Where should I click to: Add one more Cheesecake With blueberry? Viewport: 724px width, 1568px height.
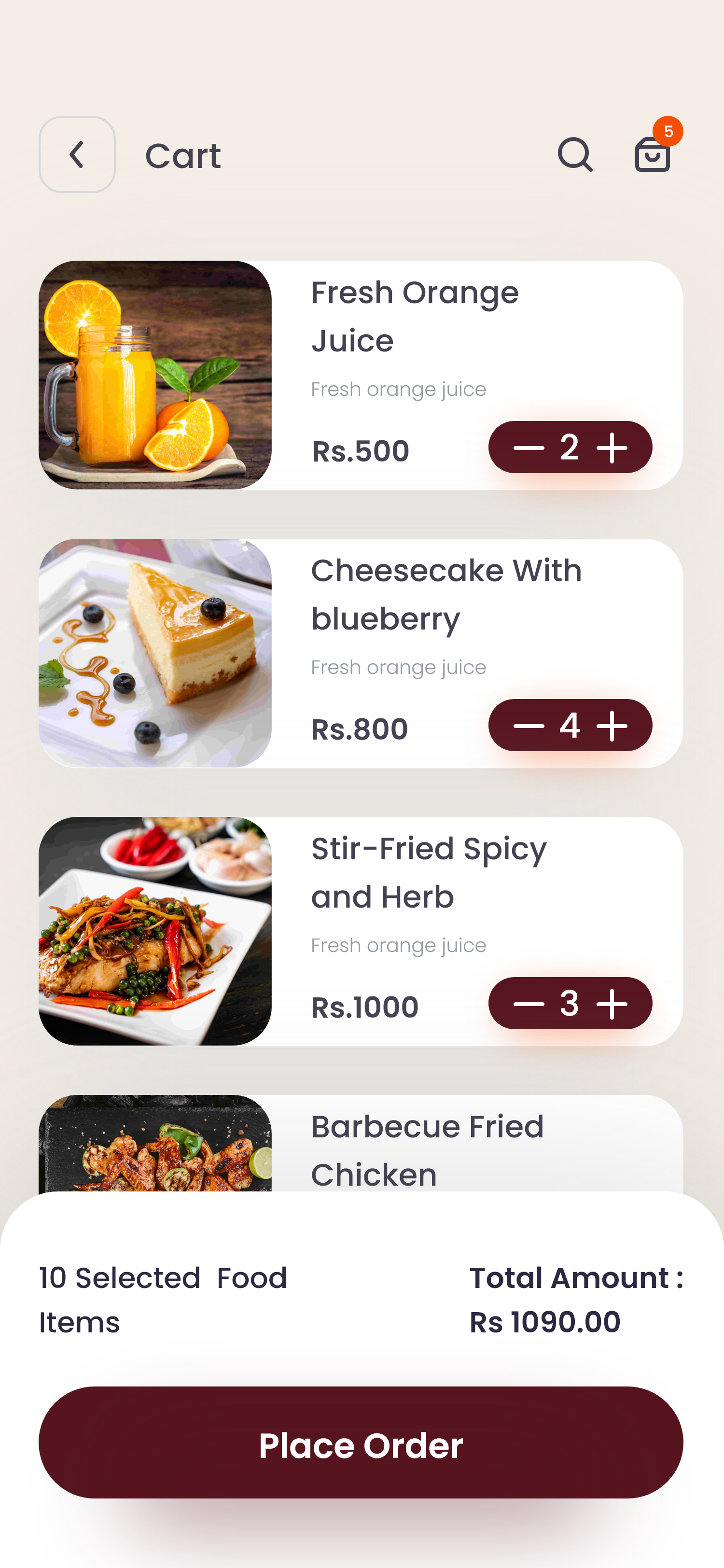point(612,726)
